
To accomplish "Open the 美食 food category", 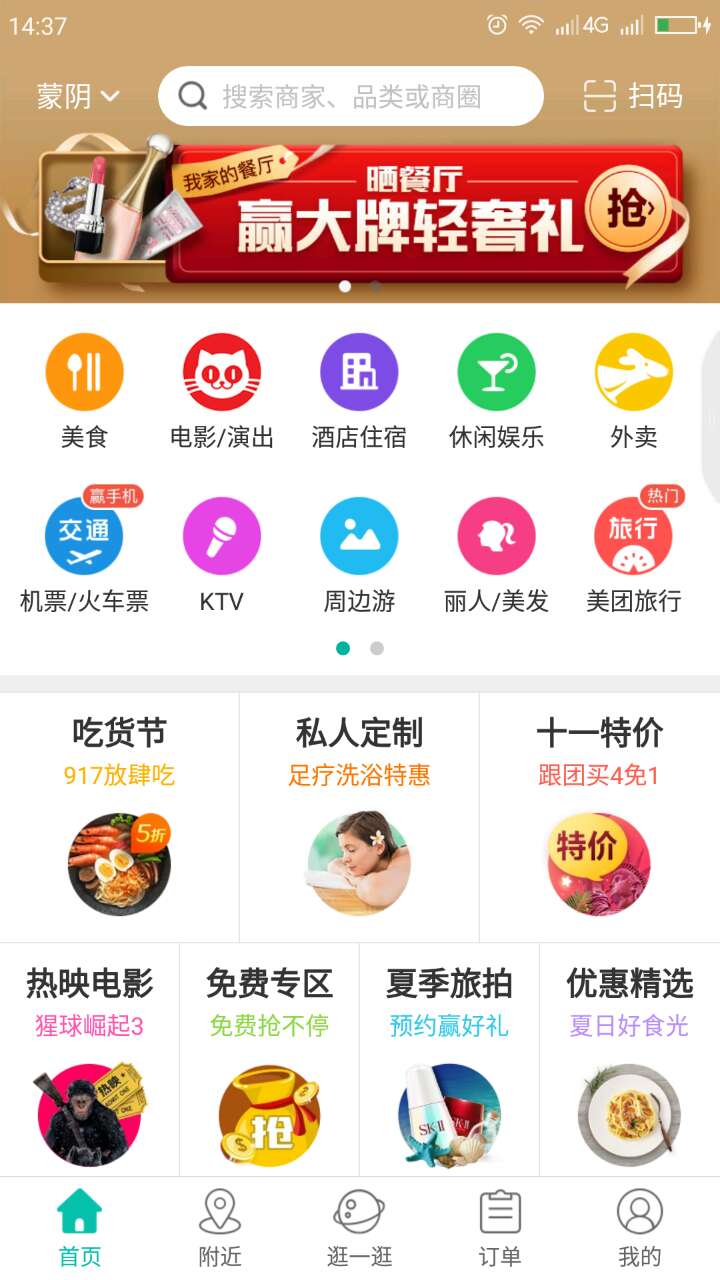I will pos(84,391).
